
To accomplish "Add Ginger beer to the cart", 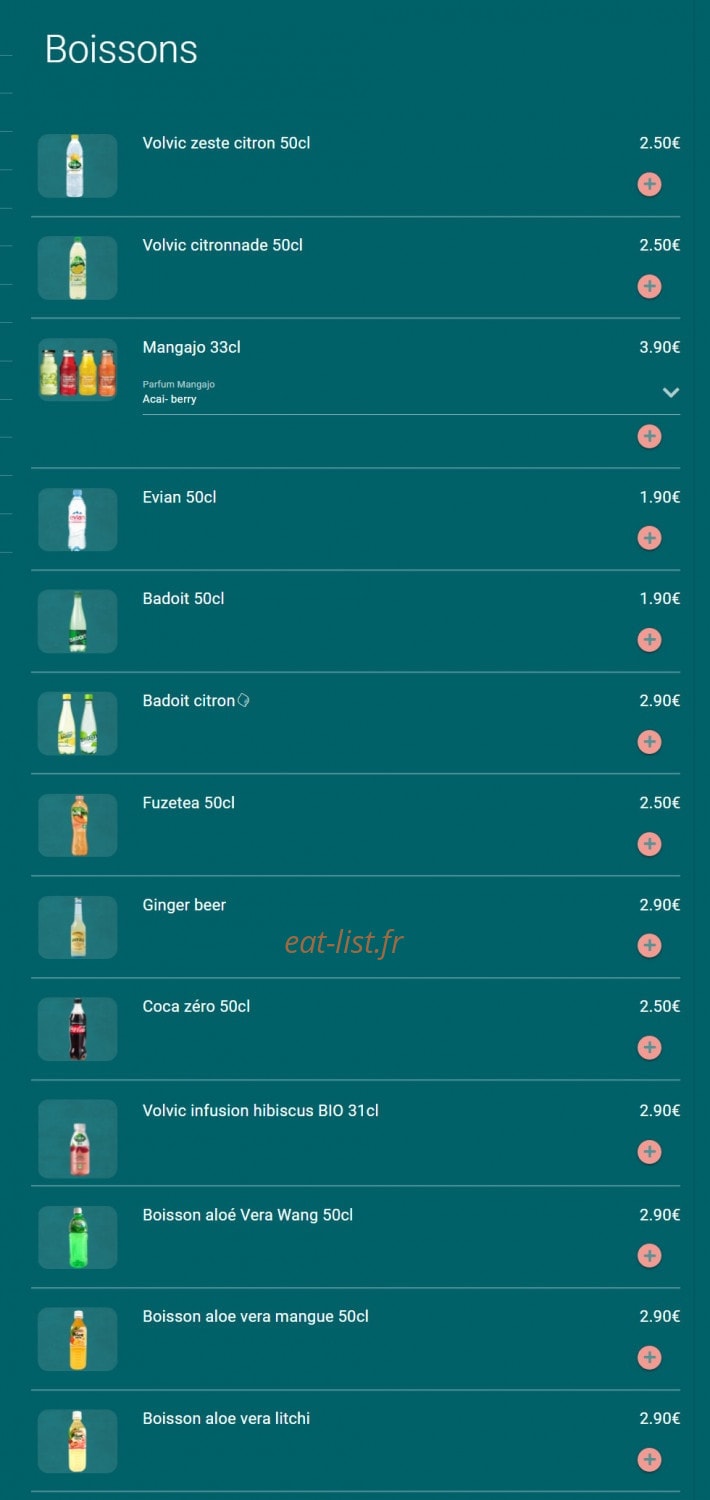I will (x=649, y=946).
